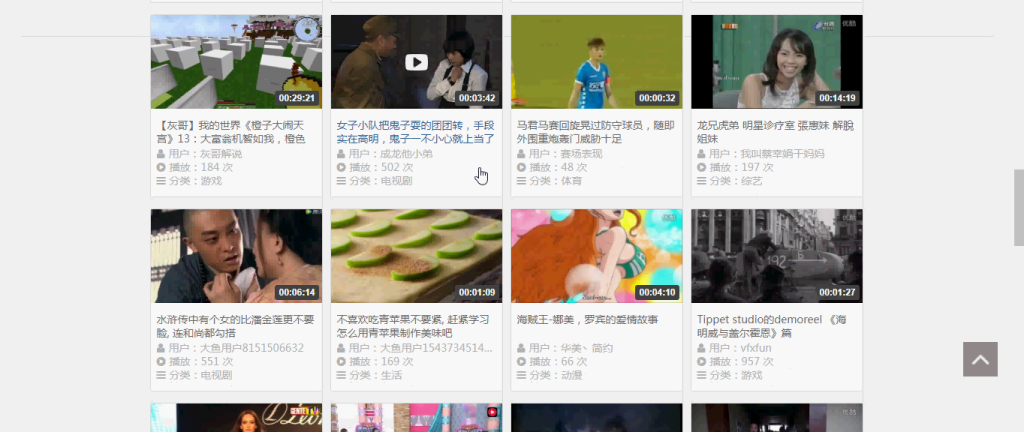Open the 女子小队把鬼子耍的团团转 title link
Viewport: 1024px width, 432px height.
[415, 132]
